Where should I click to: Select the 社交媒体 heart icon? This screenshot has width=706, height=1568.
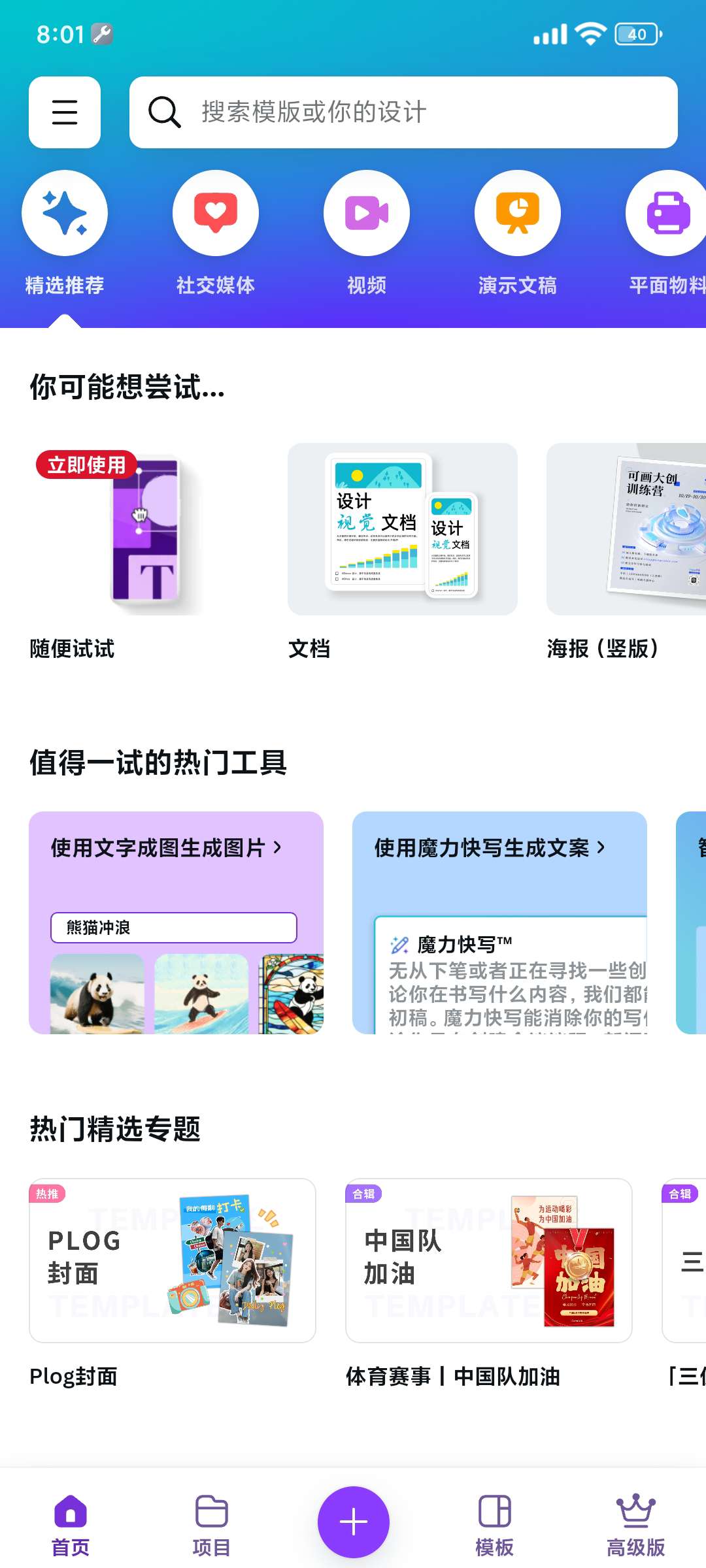216,213
